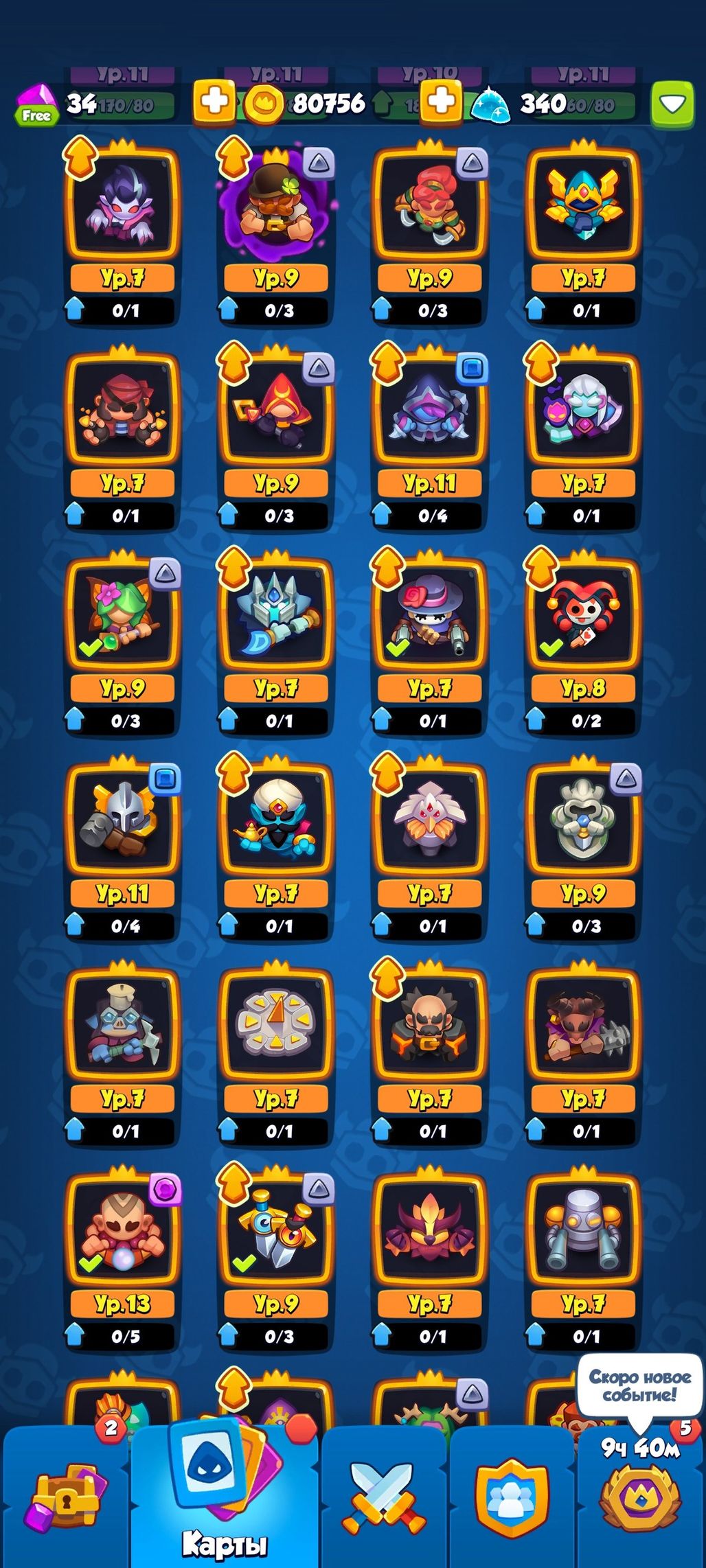The image size is (706, 1568).
Task: Open the Карты tab
Action: (x=225, y=1497)
